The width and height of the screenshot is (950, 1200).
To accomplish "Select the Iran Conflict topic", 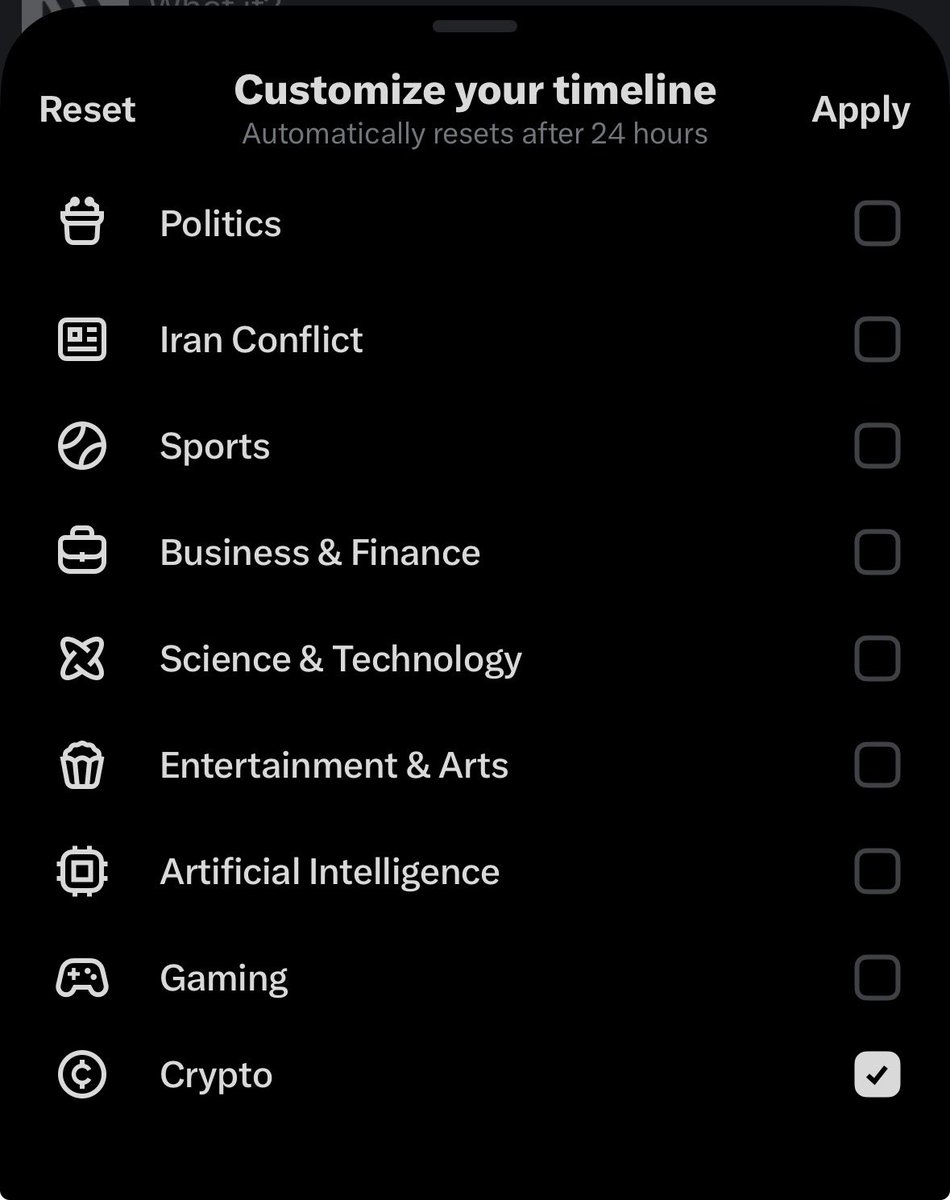I will click(x=877, y=340).
